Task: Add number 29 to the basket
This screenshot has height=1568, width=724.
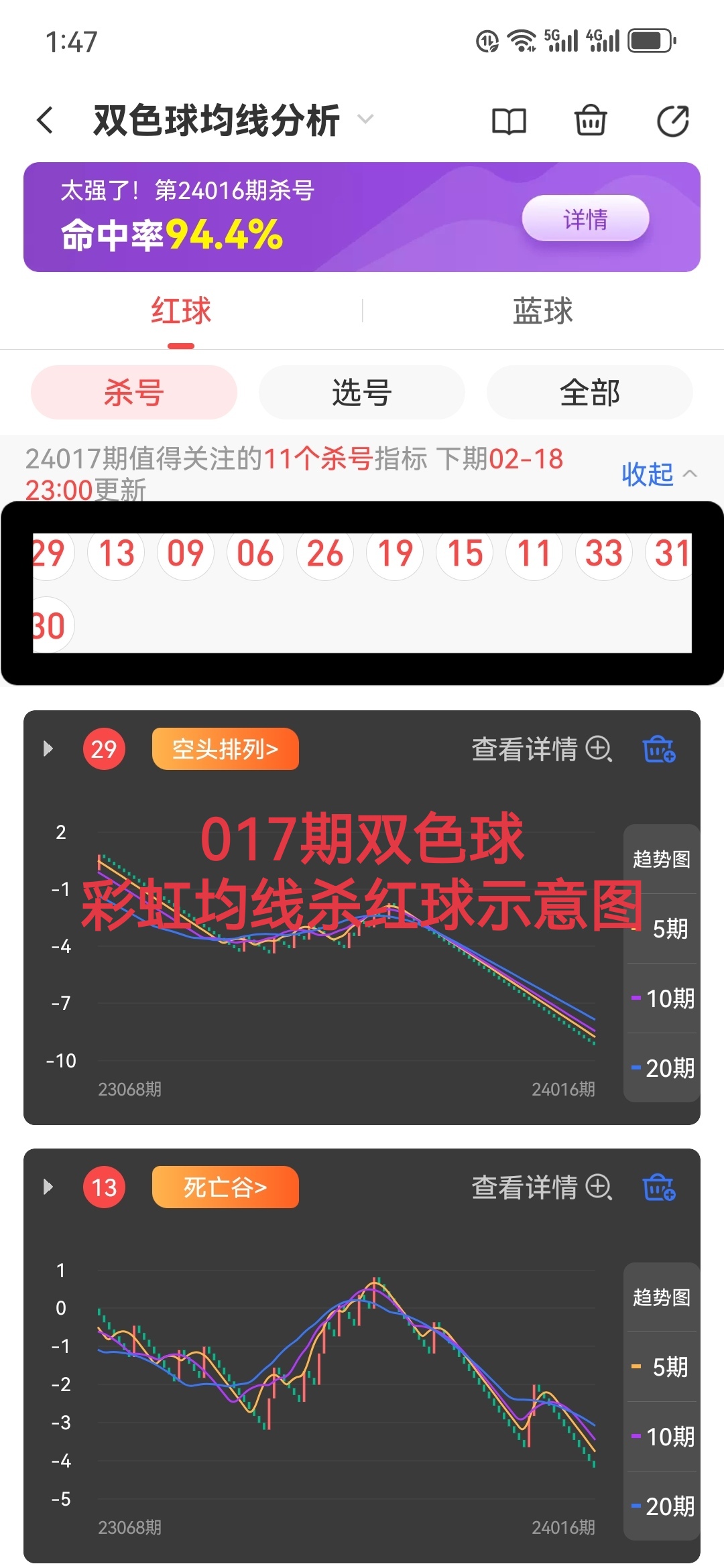Action: [659, 749]
